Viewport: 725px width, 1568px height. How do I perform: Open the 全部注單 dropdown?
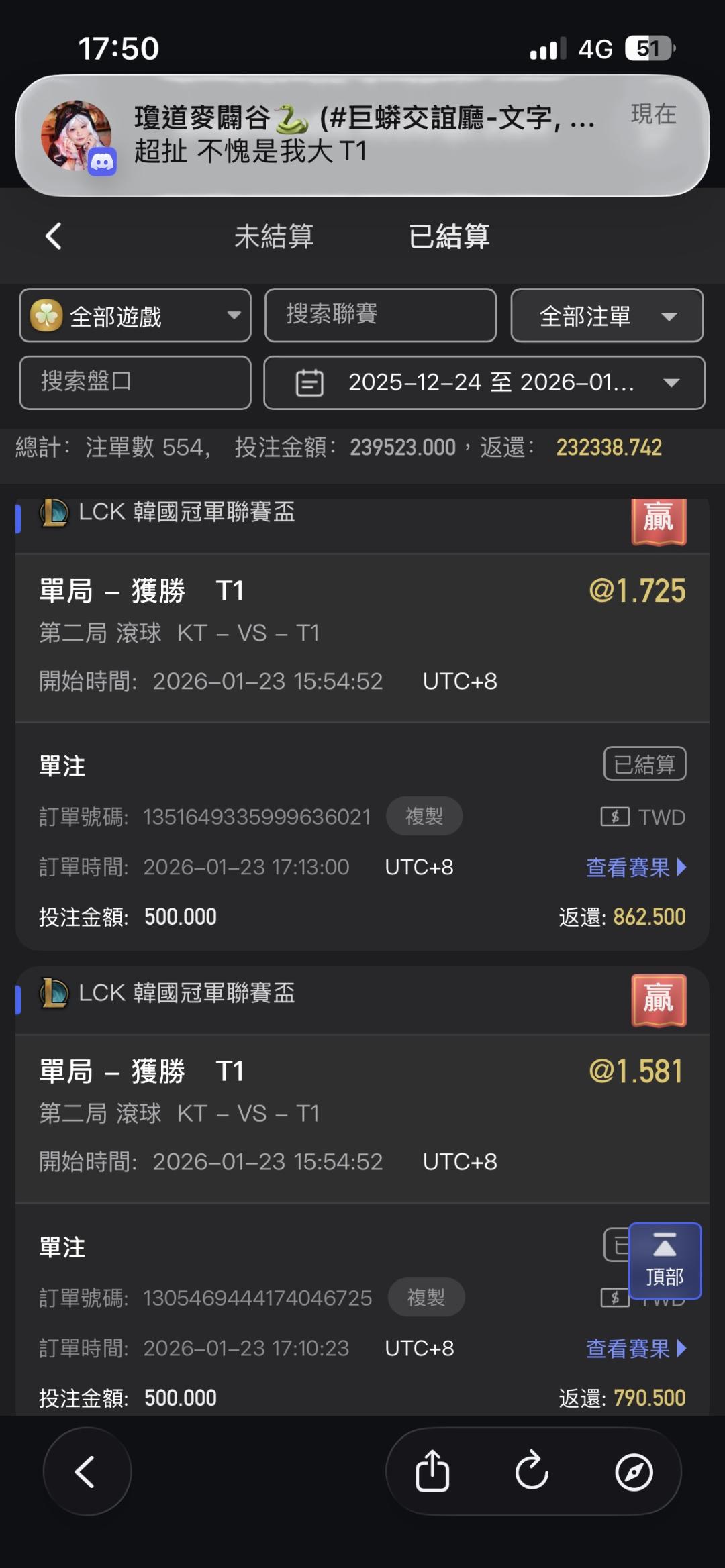[x=607, y=315]
